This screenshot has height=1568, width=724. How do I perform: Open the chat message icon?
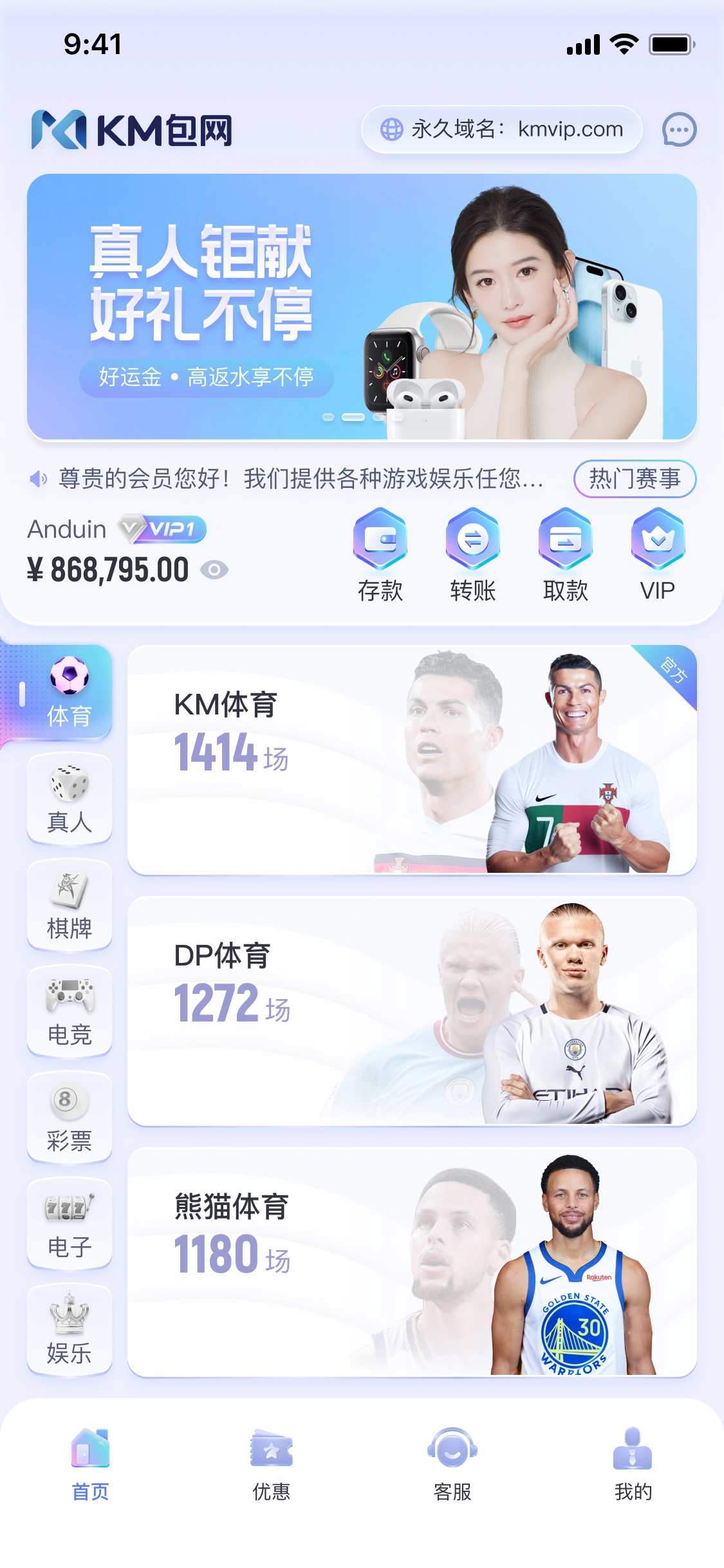[x=679, y=130]
